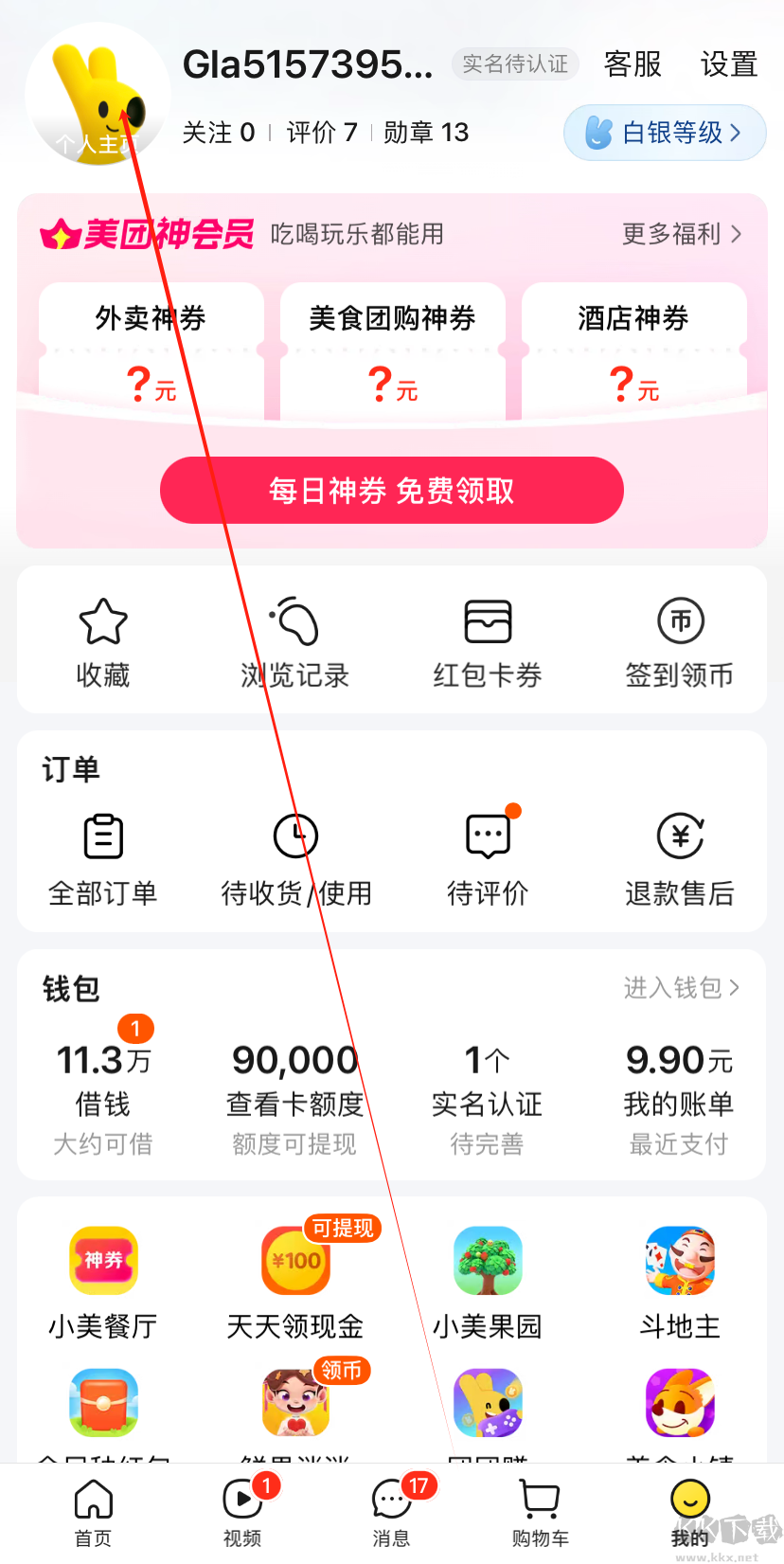Open 更多福利 link
Screen dimensions: 784x1564
click(x=681, y=234)
